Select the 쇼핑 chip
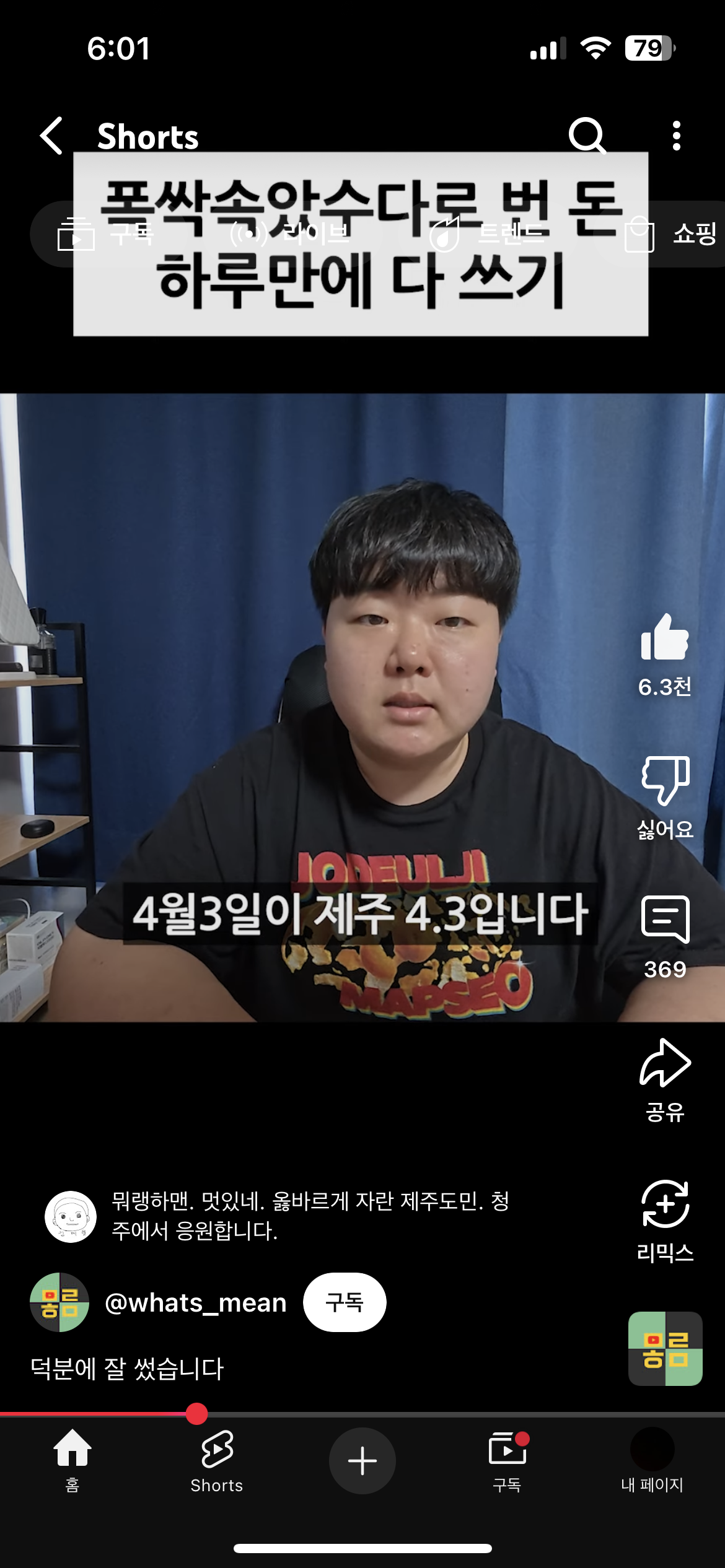The width and height of the screenshot is (725, 1568). click(x=672, y=234)
